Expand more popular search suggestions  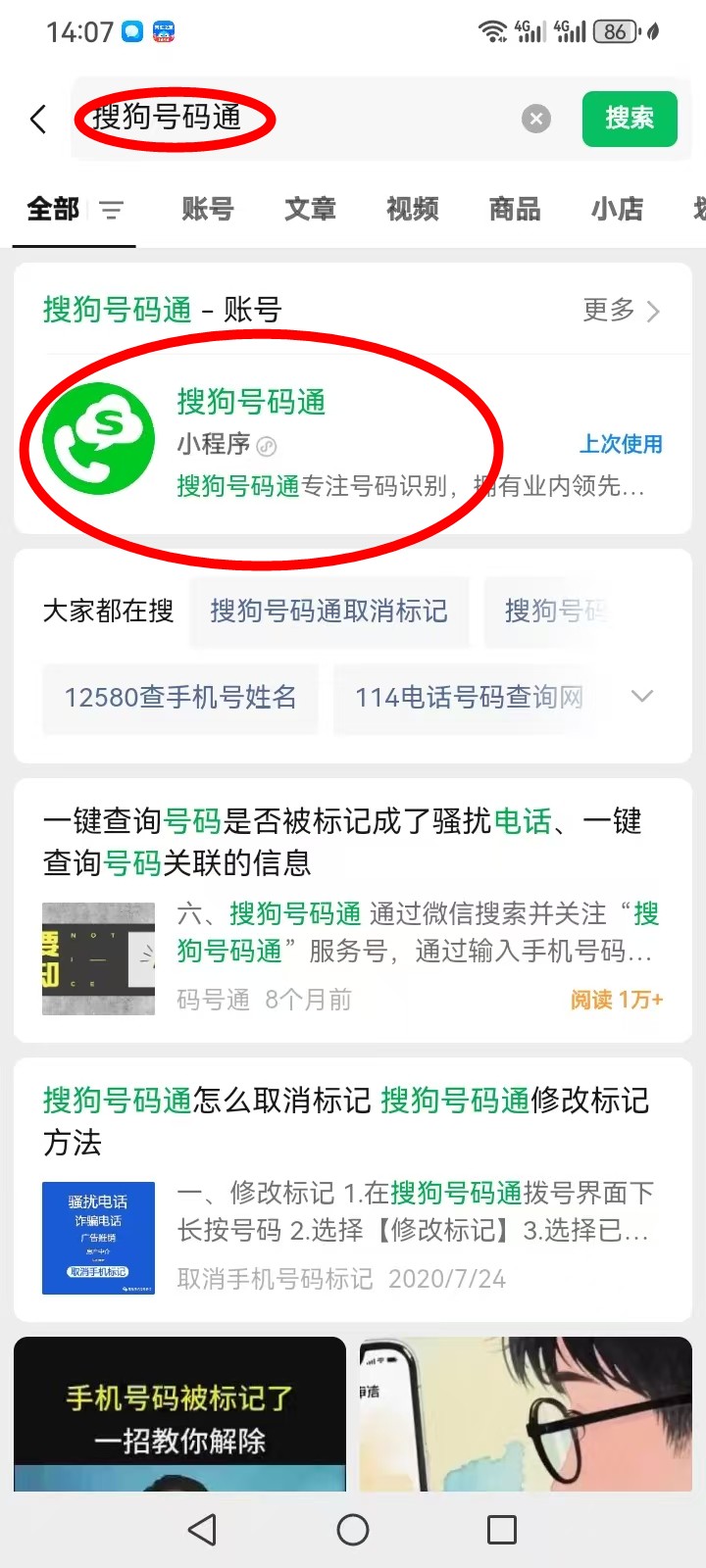coord(642,697)
